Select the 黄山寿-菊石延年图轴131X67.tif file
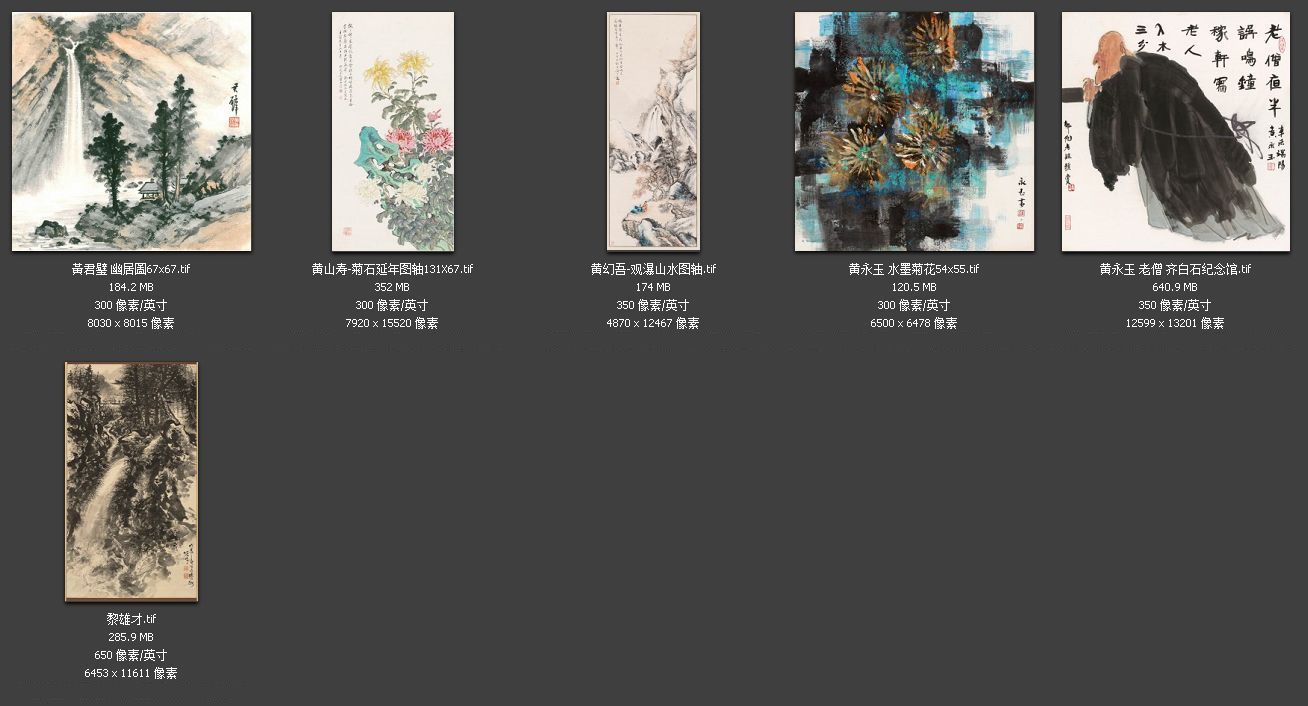This screenshot has height=706, width=1308. [392, 131]
